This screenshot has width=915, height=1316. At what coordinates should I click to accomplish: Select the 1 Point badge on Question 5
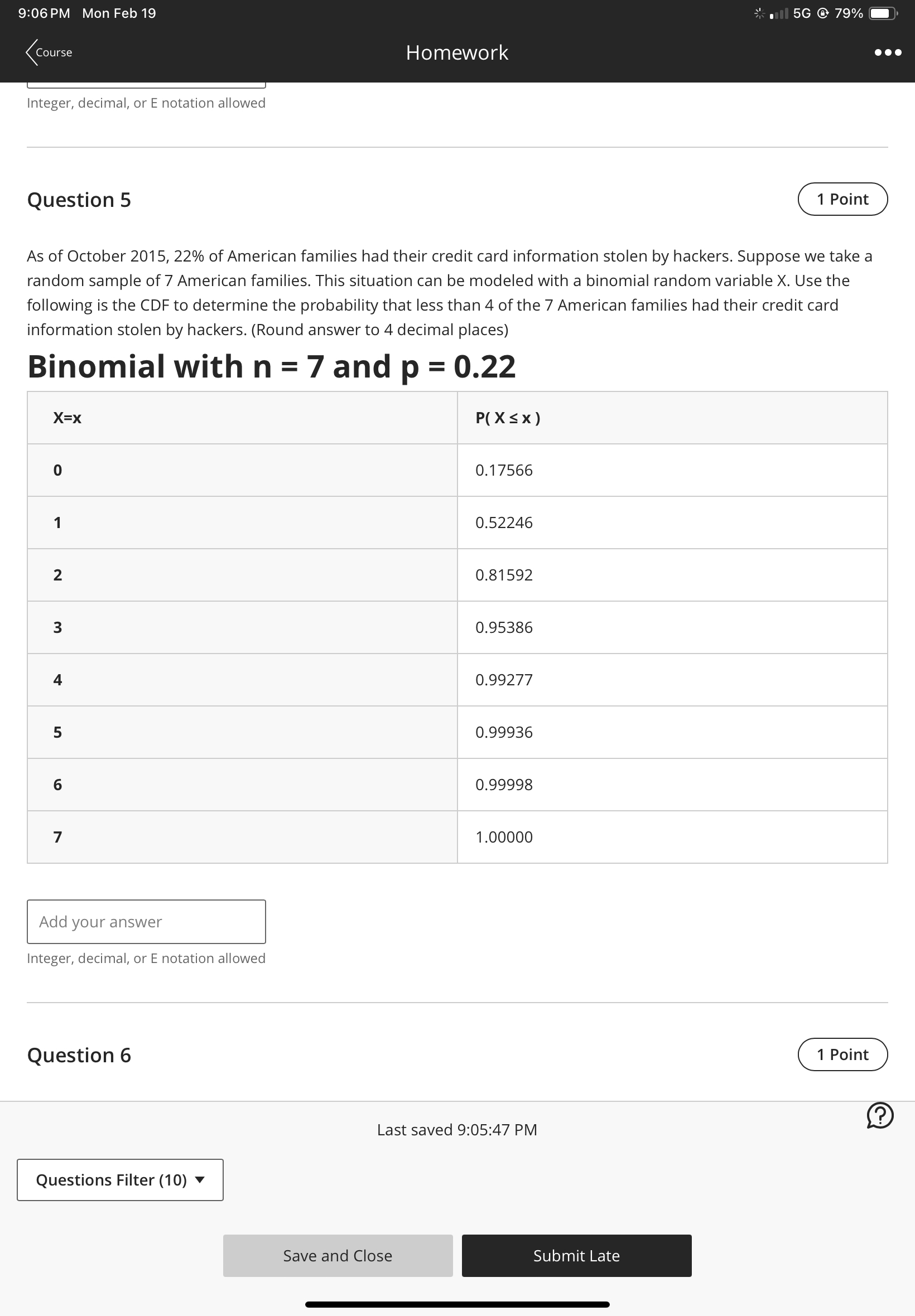842,199
